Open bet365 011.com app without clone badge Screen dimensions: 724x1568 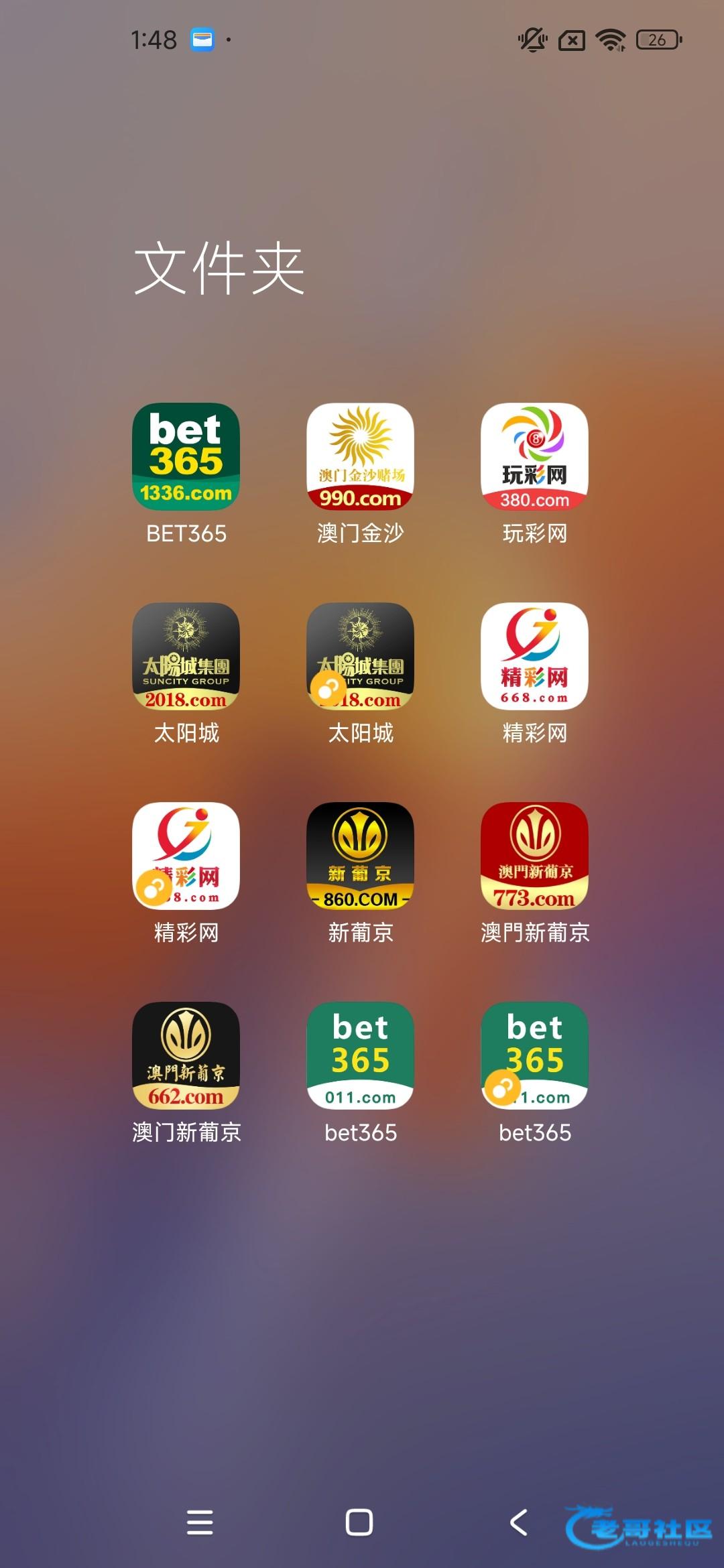360,1056
